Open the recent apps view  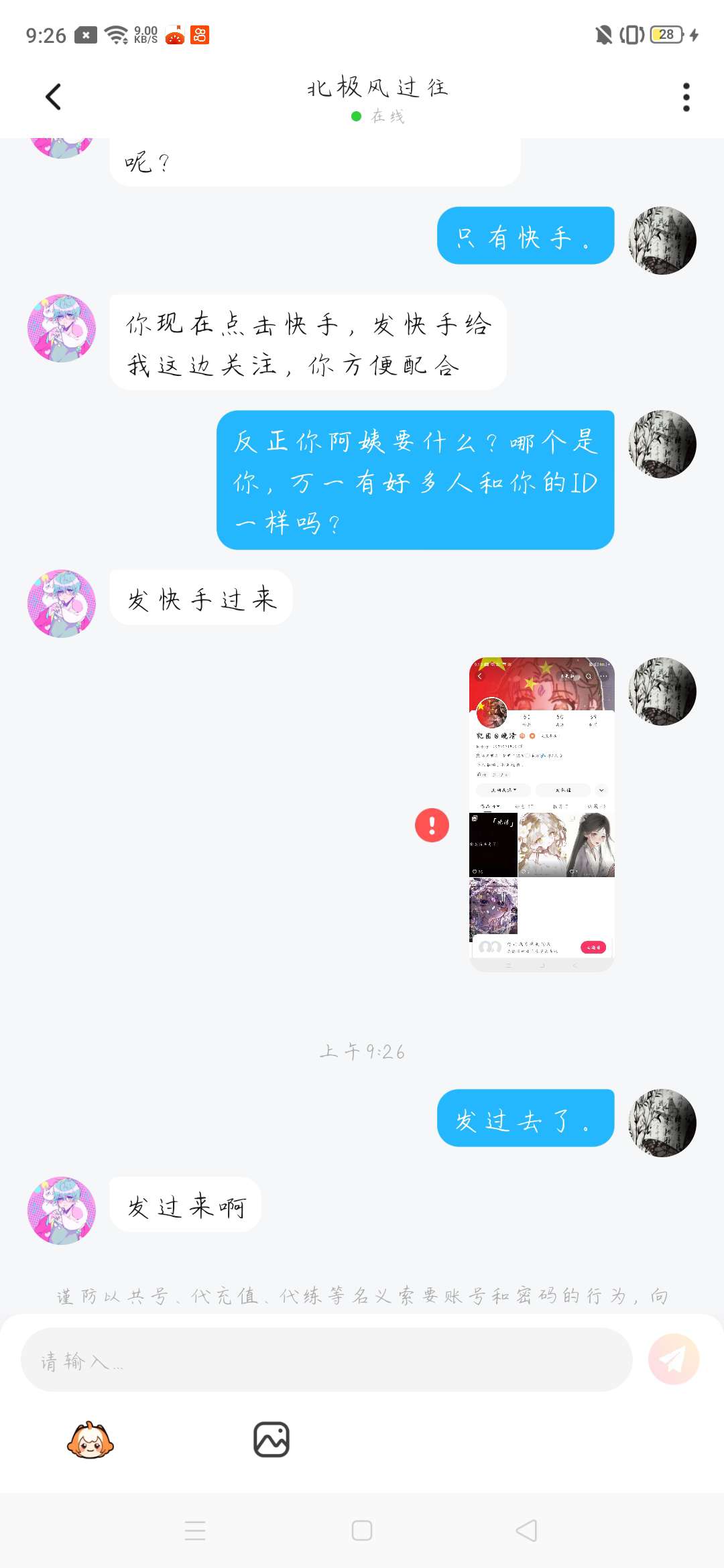point(195,1530)
